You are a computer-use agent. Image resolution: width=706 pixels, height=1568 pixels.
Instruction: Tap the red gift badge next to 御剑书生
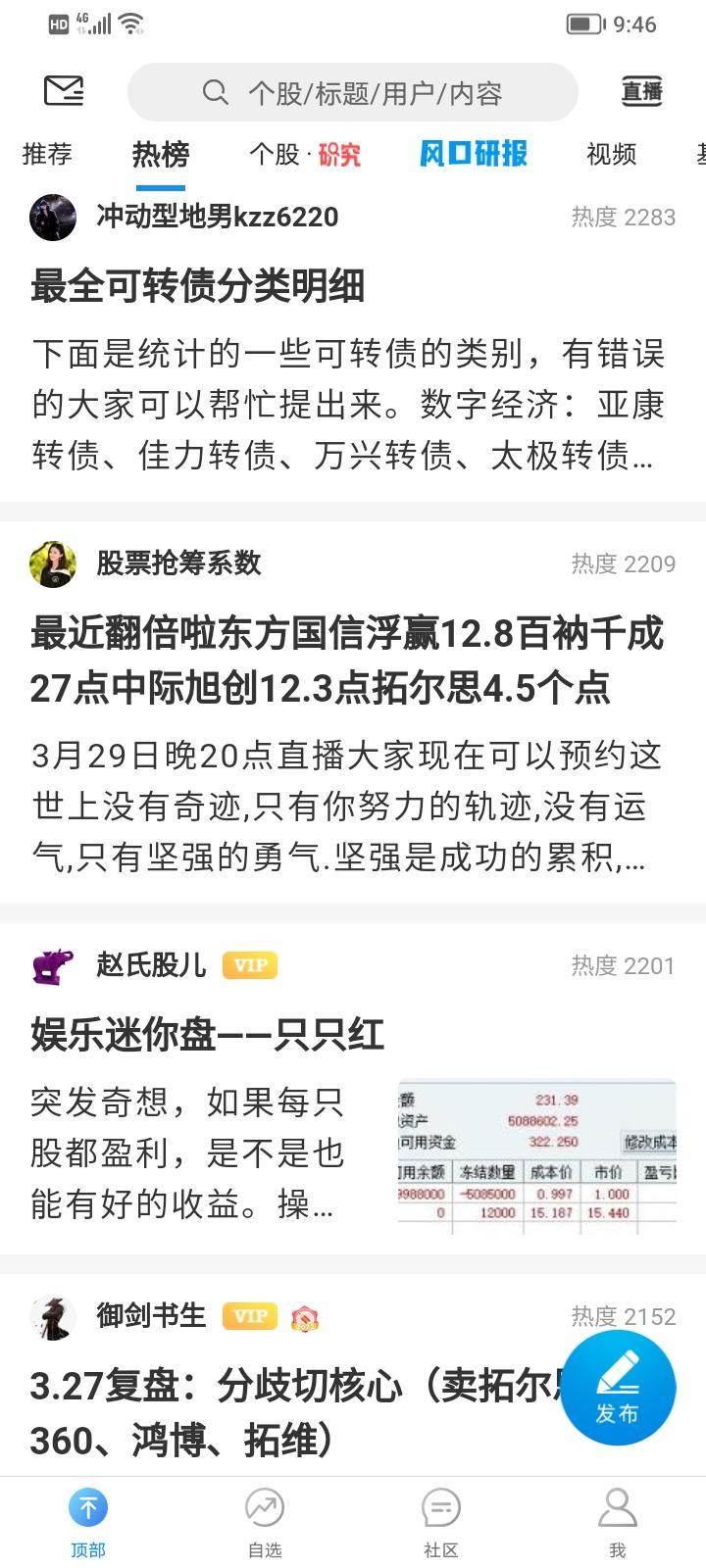304,1317
